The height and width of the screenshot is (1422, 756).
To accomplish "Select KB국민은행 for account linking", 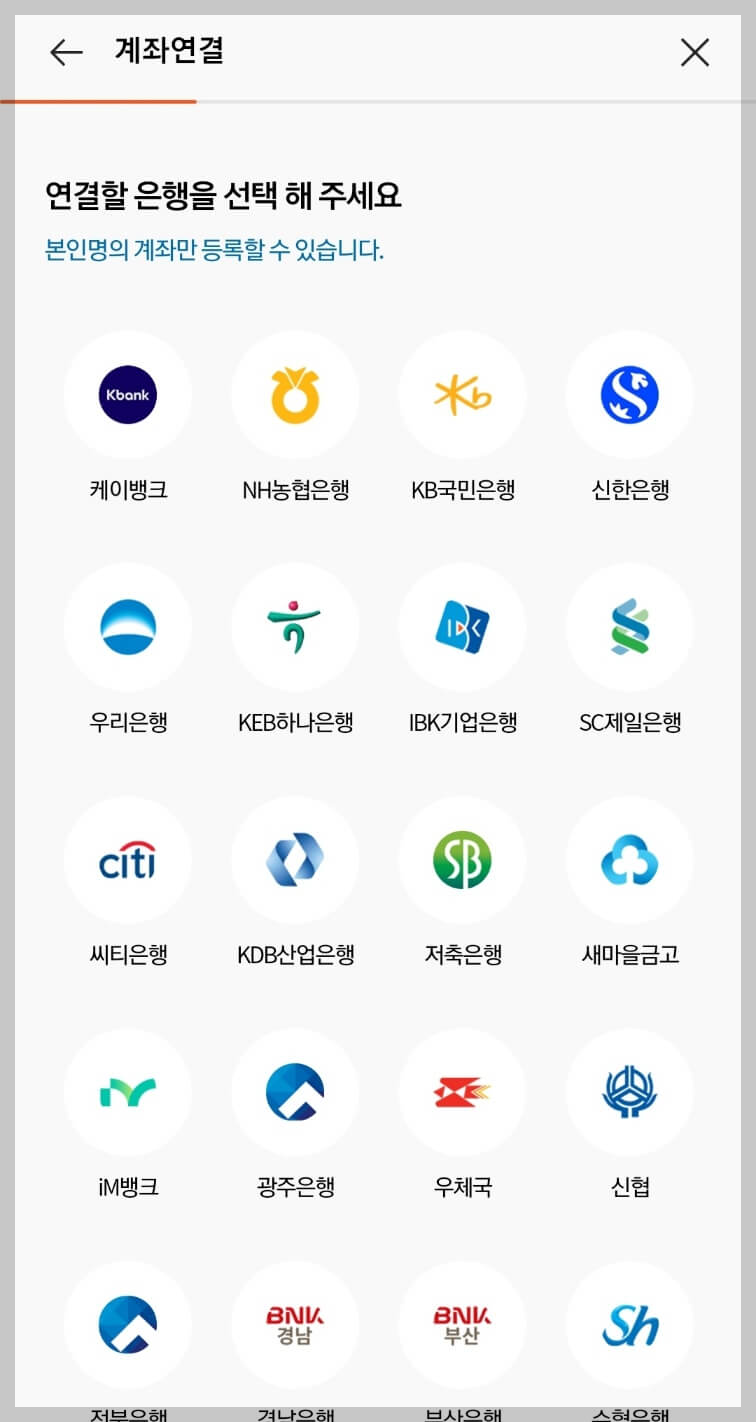I will [x=462, y=394].
